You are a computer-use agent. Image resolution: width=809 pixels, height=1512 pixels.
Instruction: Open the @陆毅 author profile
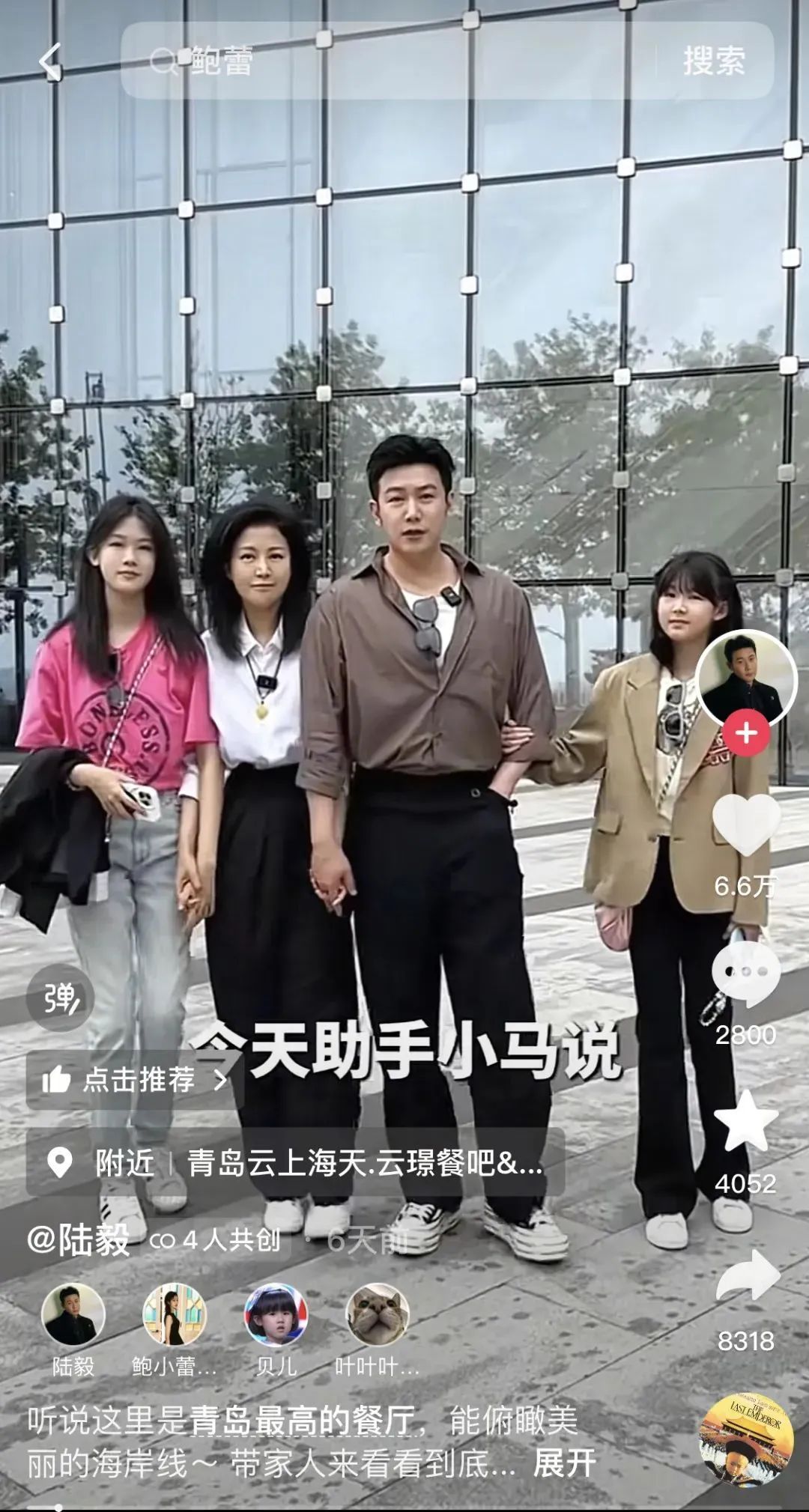79,1240
